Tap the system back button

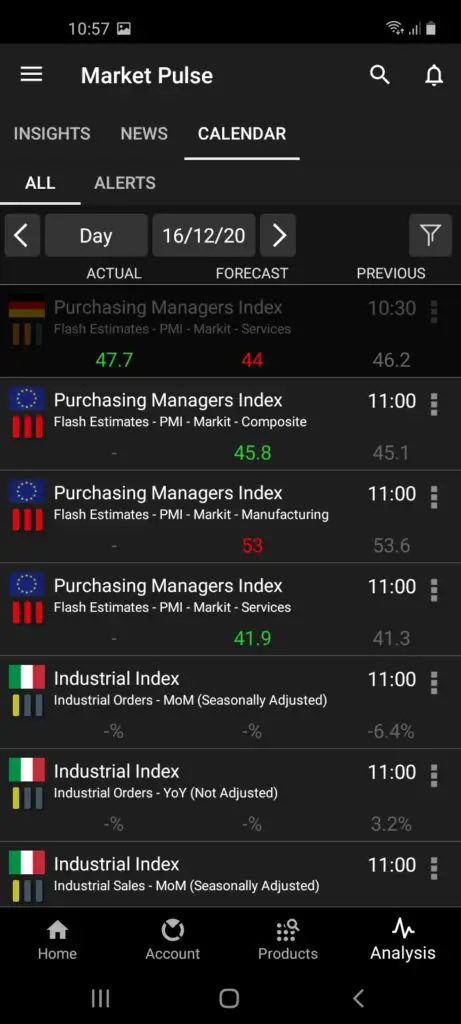click(x=358, y=997)
